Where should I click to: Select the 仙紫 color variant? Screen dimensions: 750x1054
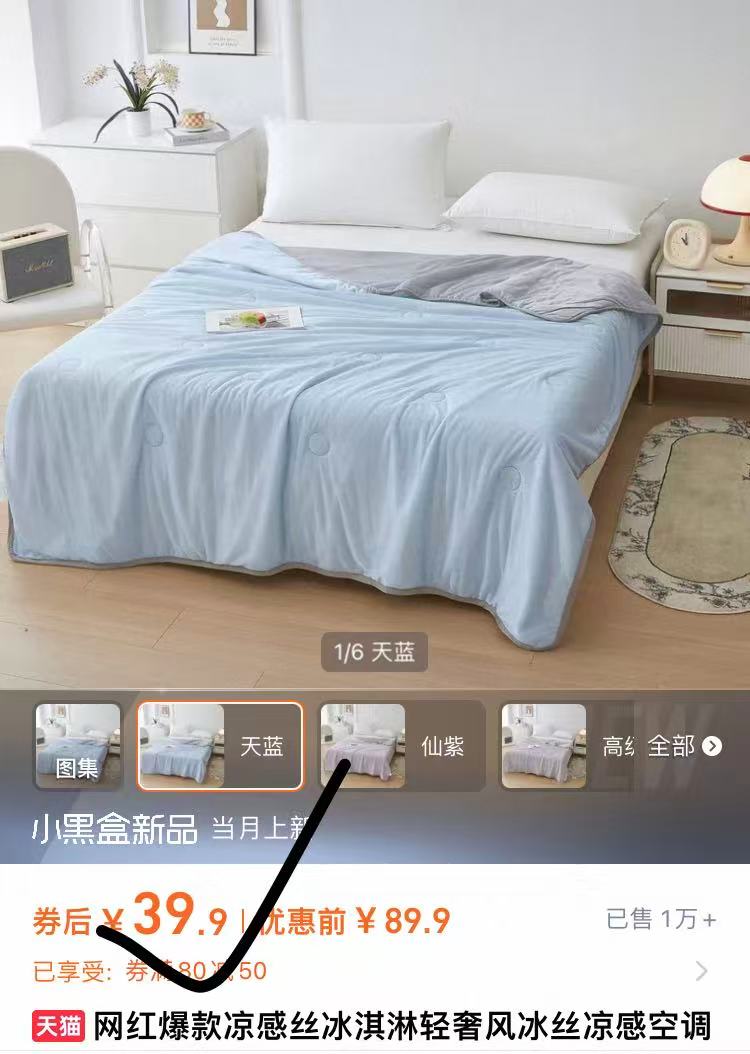(x=401, y=746)
